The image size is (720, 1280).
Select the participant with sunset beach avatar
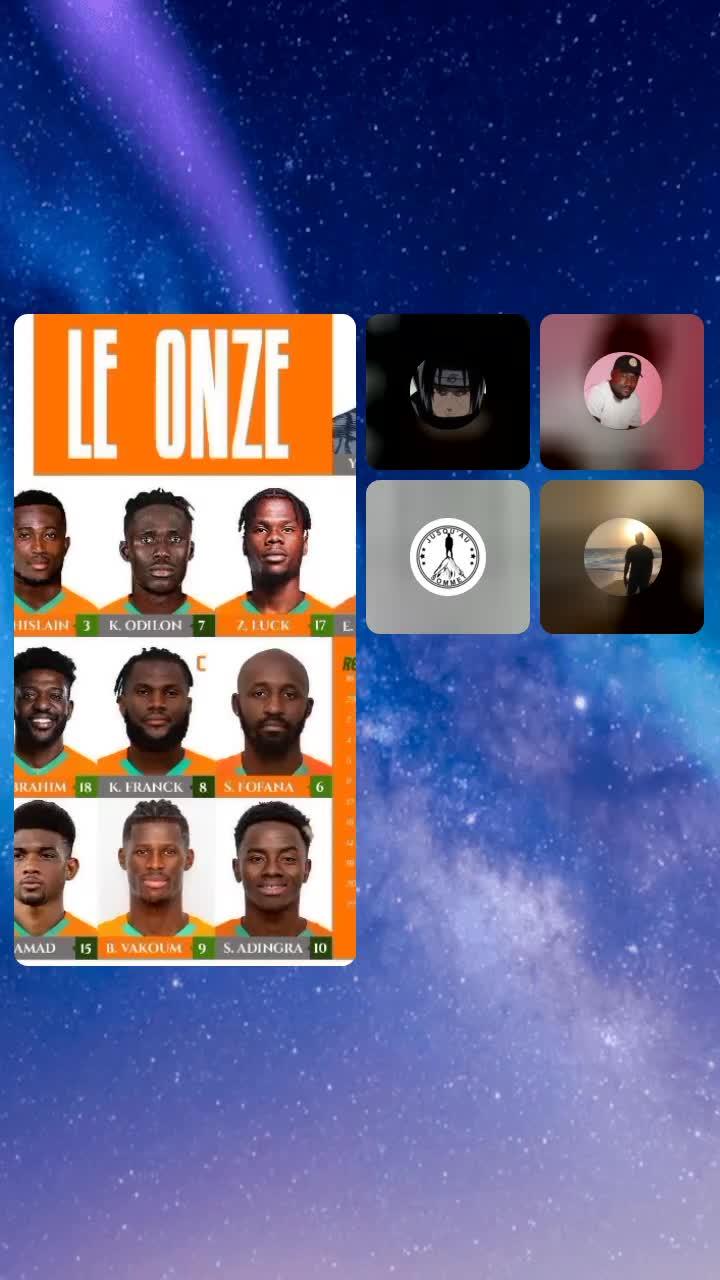[x=622, y=557]
